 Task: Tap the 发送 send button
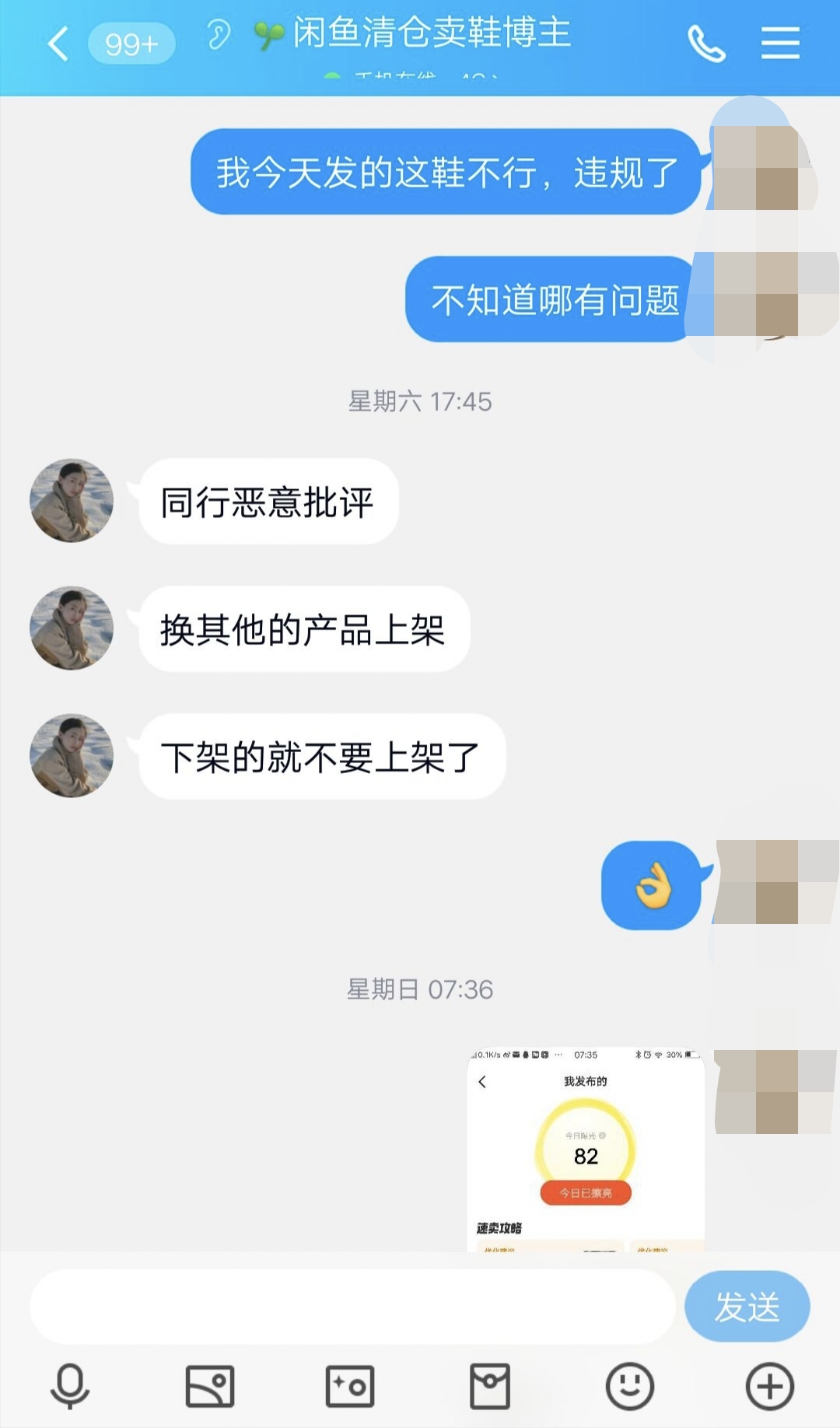click(x=746, y=1307)
